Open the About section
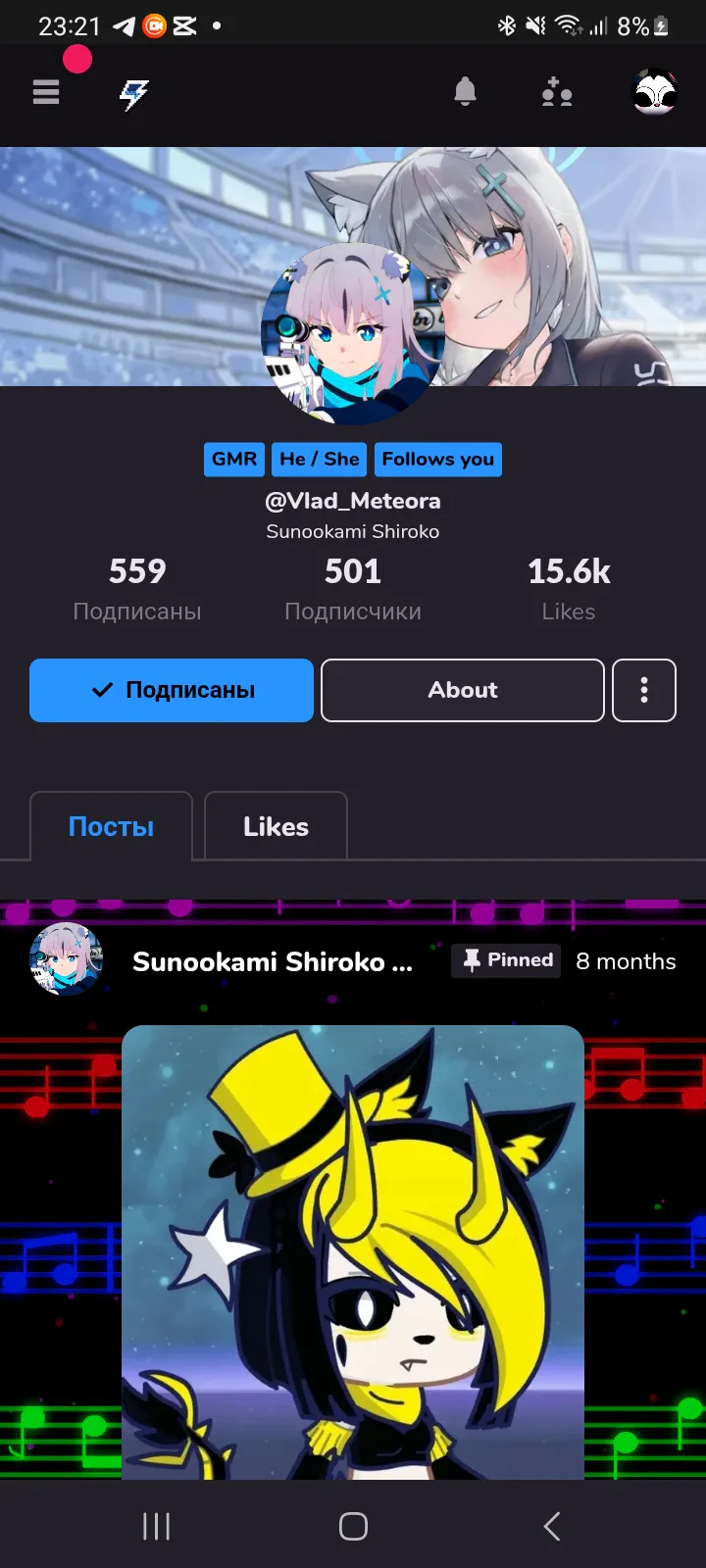706x1568 pixels. (x=462, y=690)
